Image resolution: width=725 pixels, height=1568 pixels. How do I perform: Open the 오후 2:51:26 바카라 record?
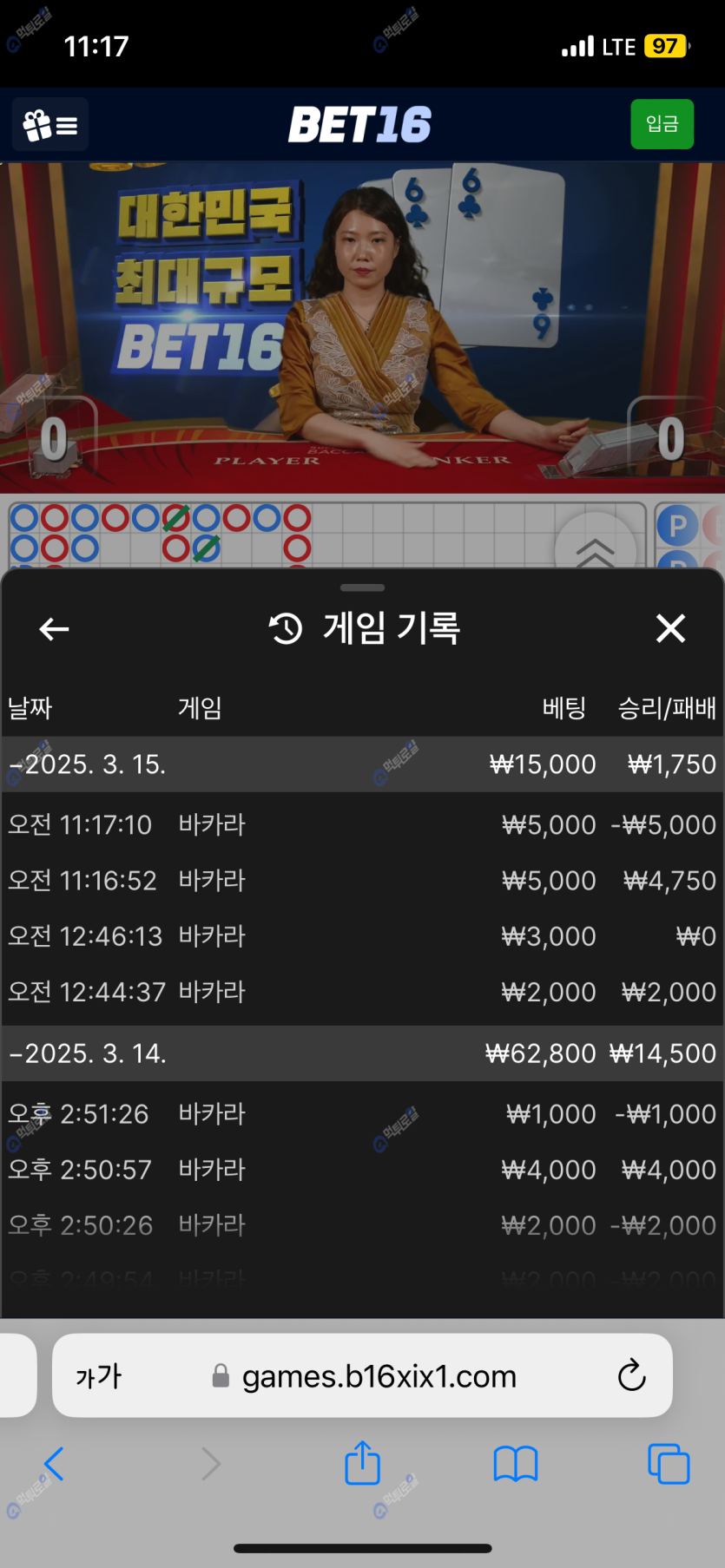pyautogui.click(x=361, y=1114)
